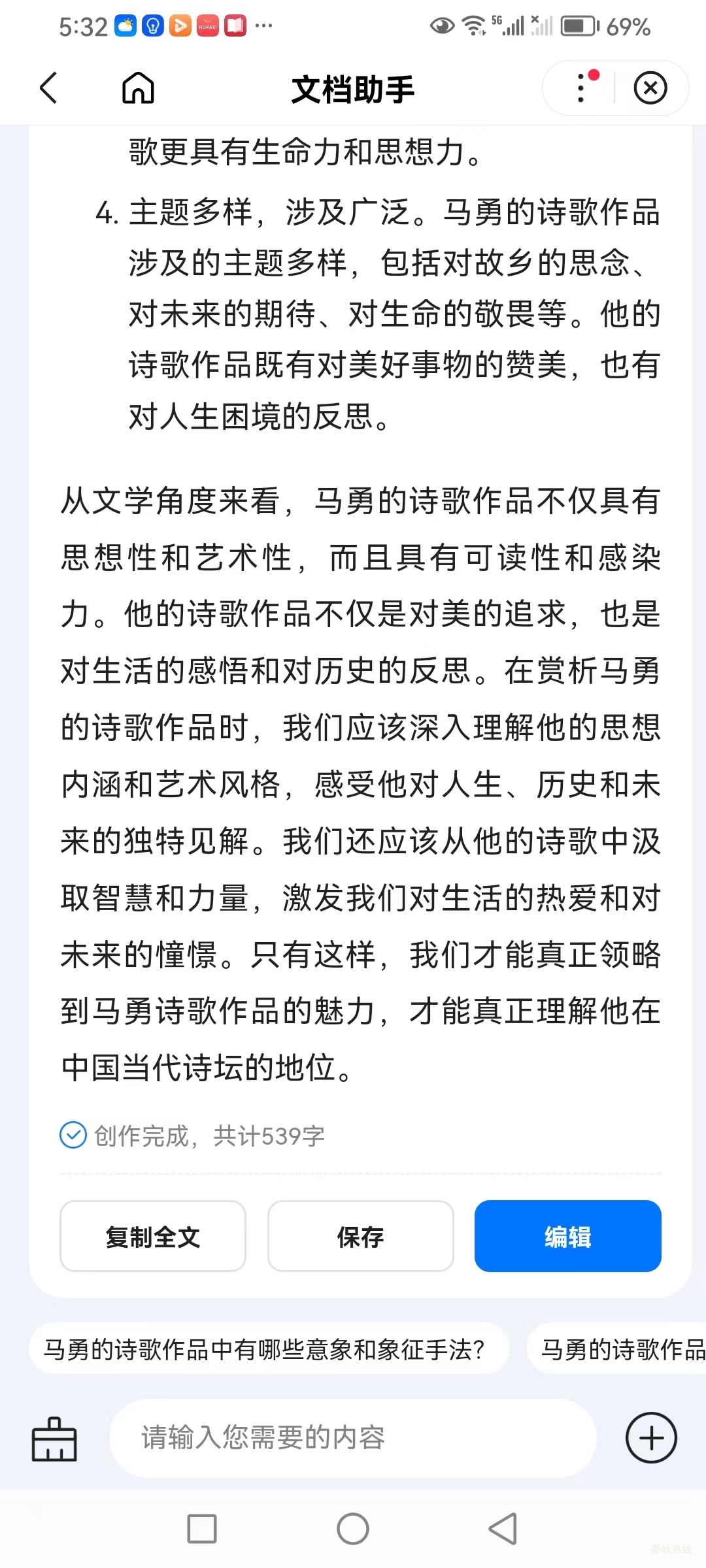Edit the generated text with 编辑
Image resolution: width=706 pixels, height=1568 pixels.
click(x=567, y=1237)
